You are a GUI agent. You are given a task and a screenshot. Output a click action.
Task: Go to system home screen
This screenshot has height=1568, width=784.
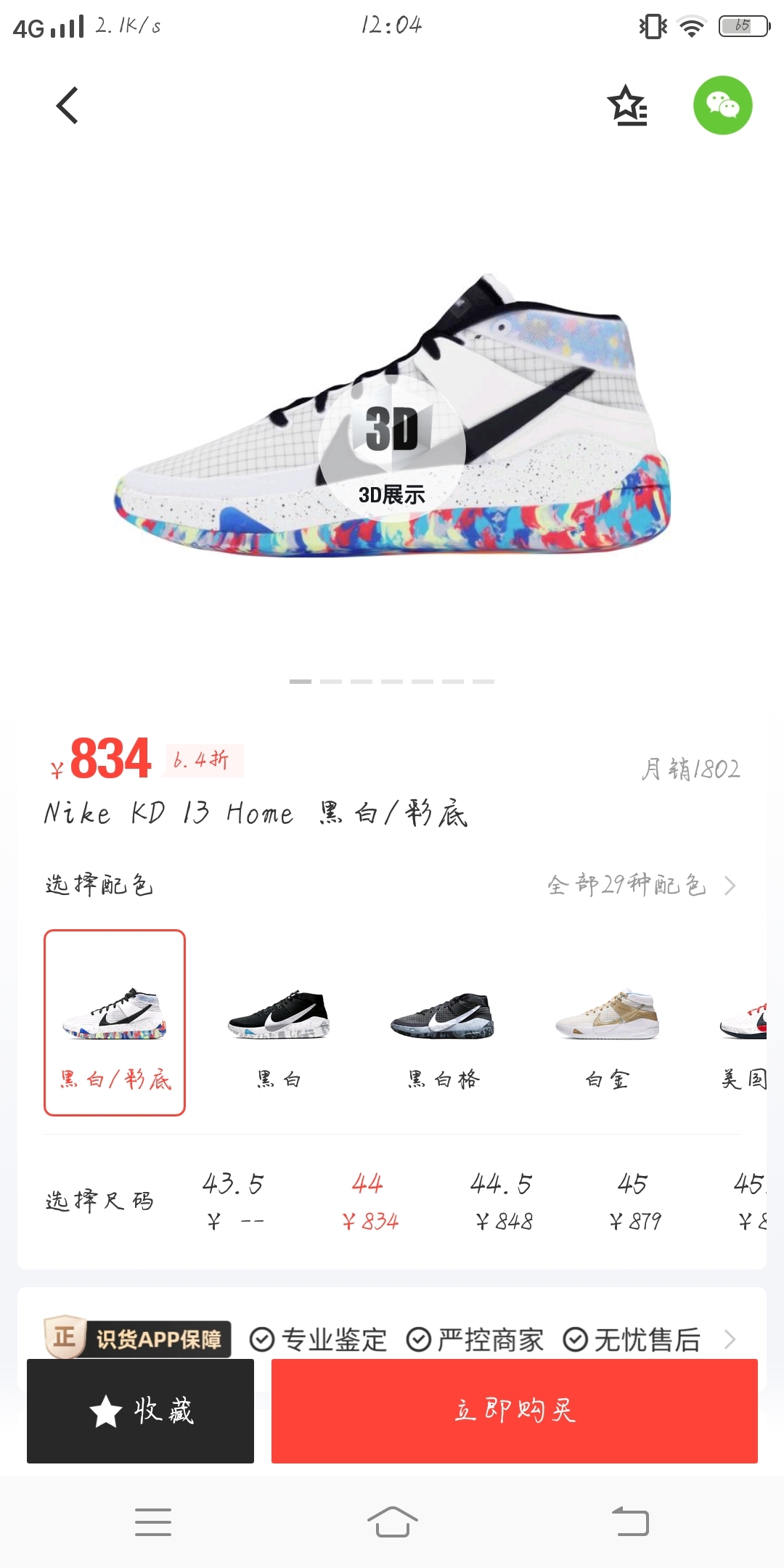pyautogui.click(x=392, y=1522)
